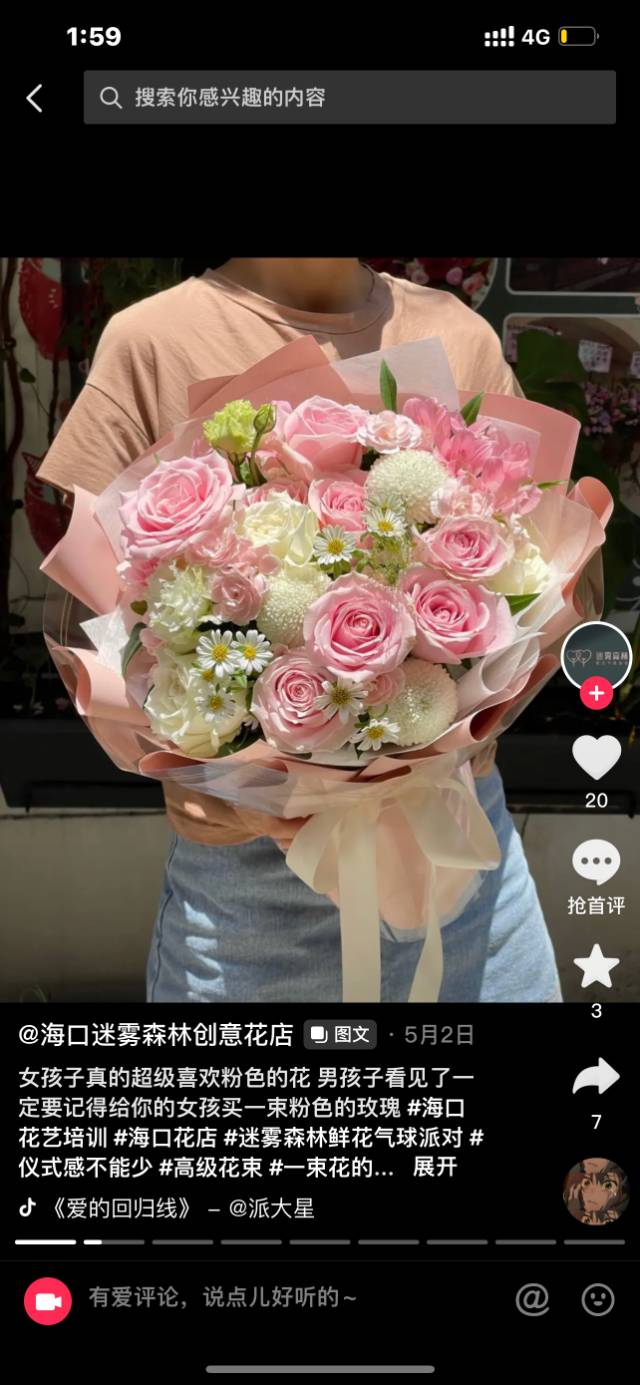The image size is (640, 1385).
Task: Open the red video camera button
Action: coord(48,1300)
